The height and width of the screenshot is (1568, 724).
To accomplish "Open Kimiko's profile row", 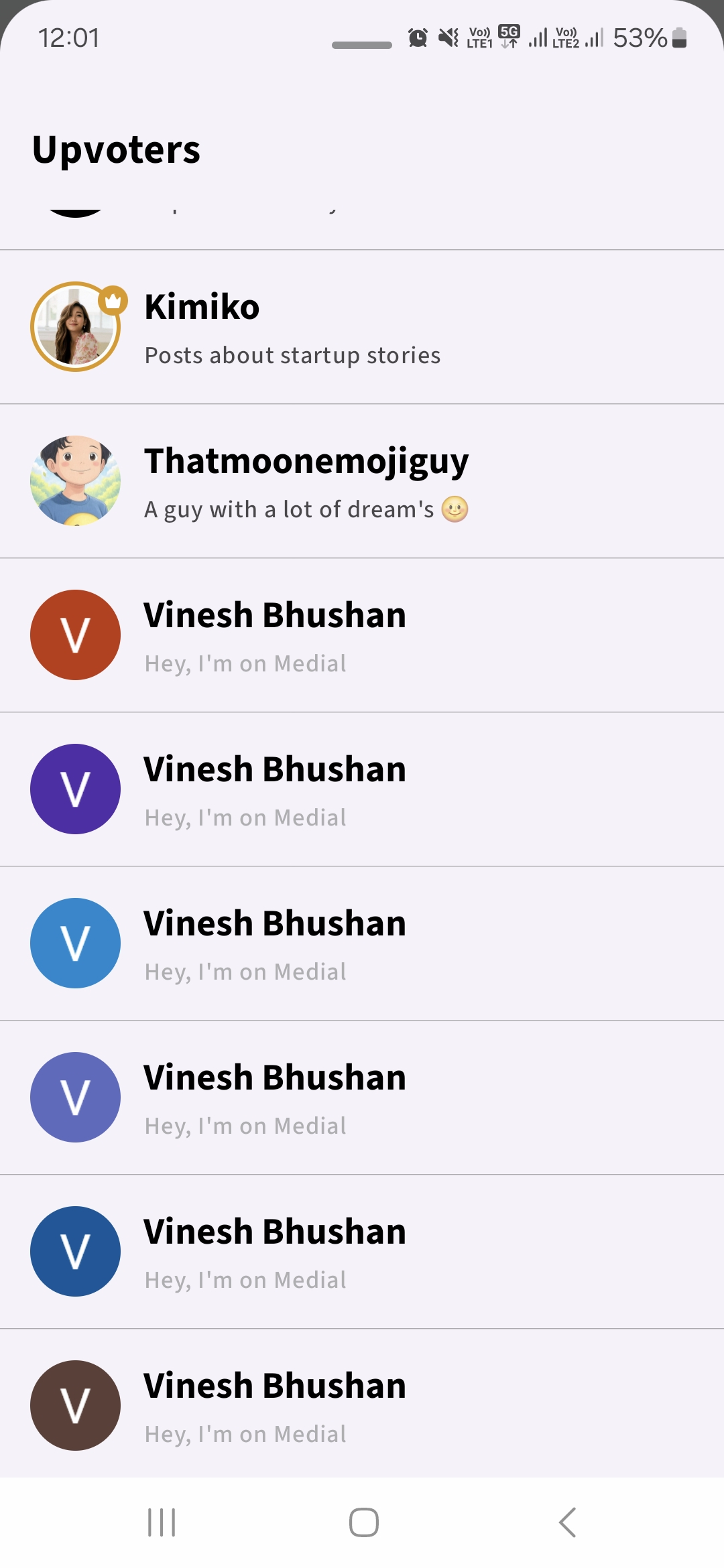I will (x=362, y=327).
